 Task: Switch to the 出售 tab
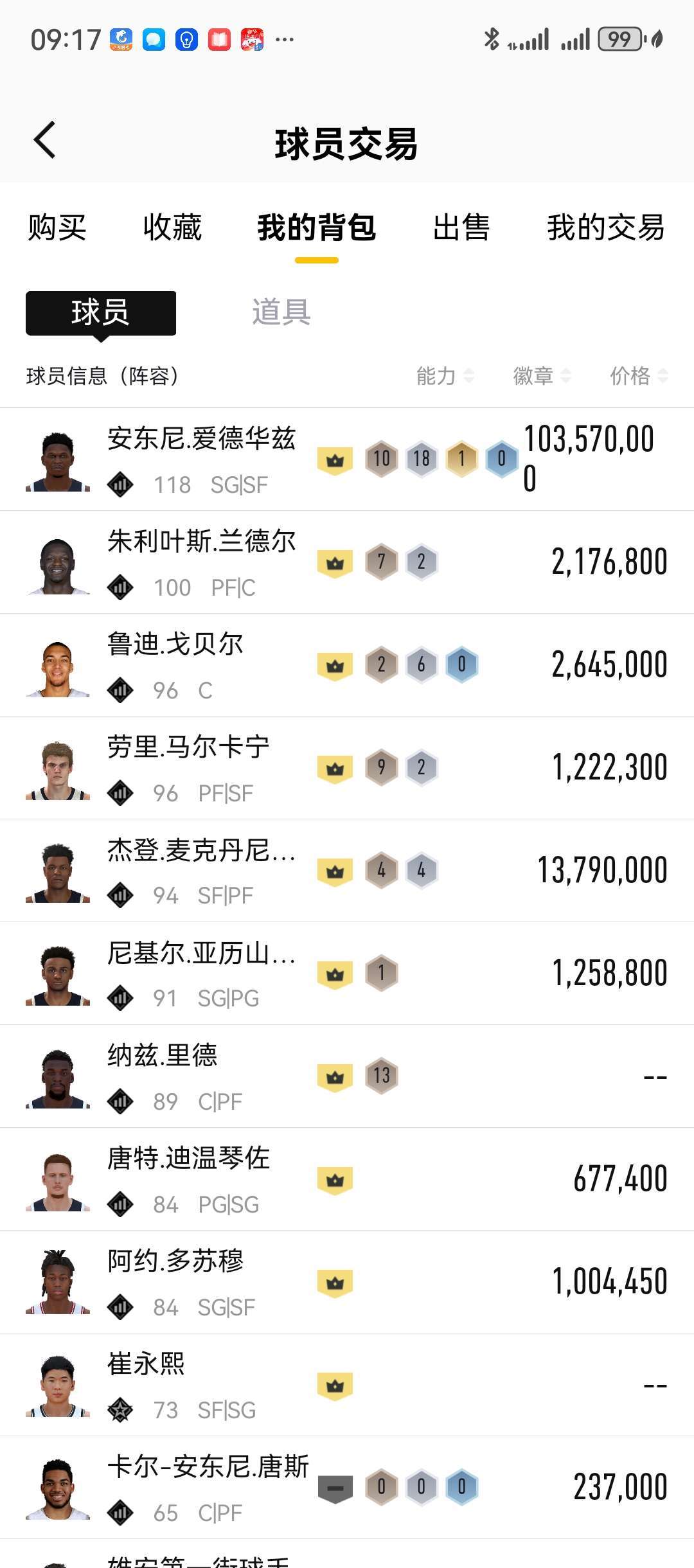[x=461, y=228]
